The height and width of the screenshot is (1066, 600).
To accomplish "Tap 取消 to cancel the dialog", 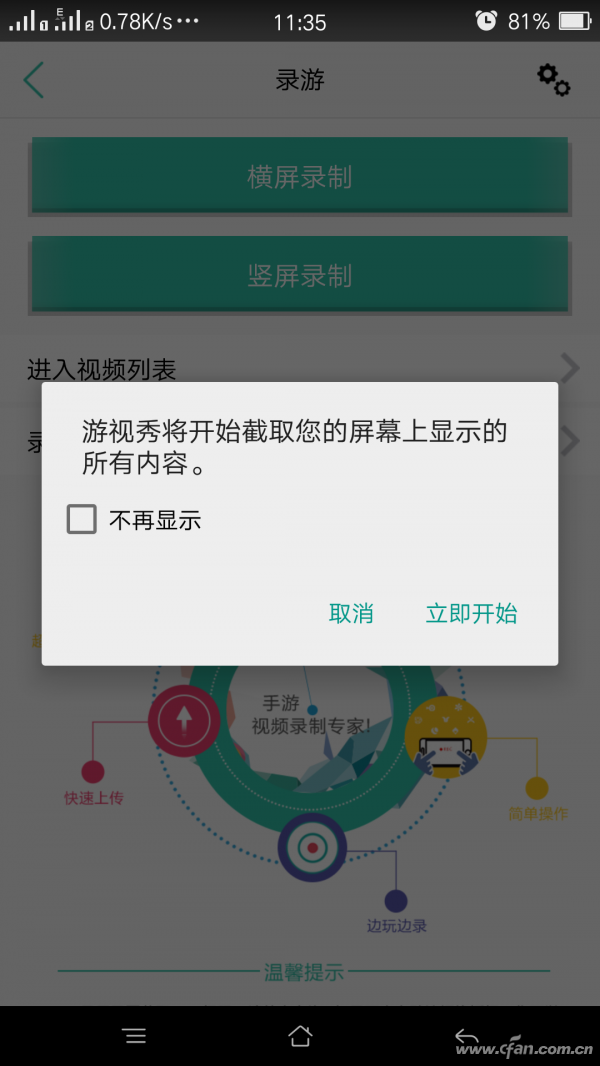I will pyautogui.click(x=351, y=613).
